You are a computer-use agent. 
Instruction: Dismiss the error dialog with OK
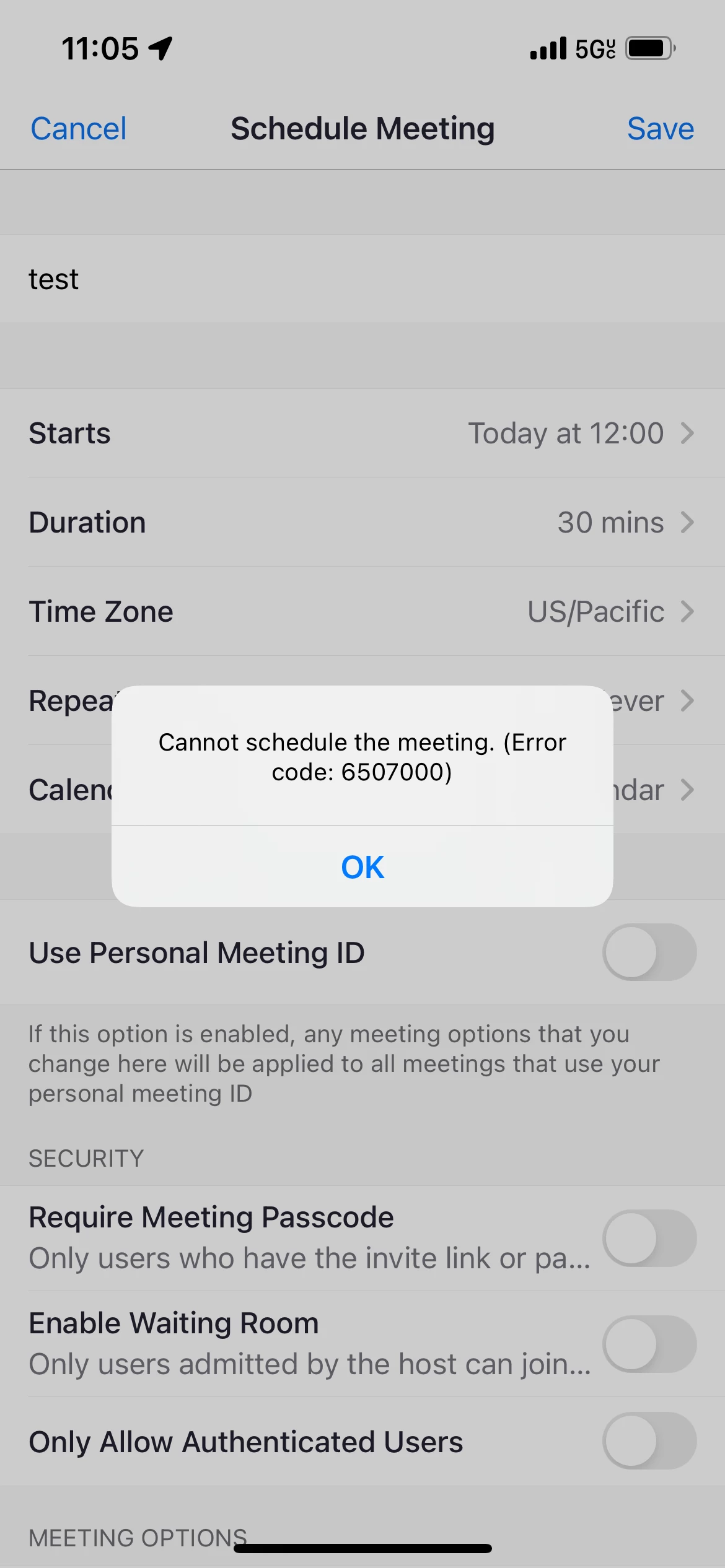(x=362, y=867)
